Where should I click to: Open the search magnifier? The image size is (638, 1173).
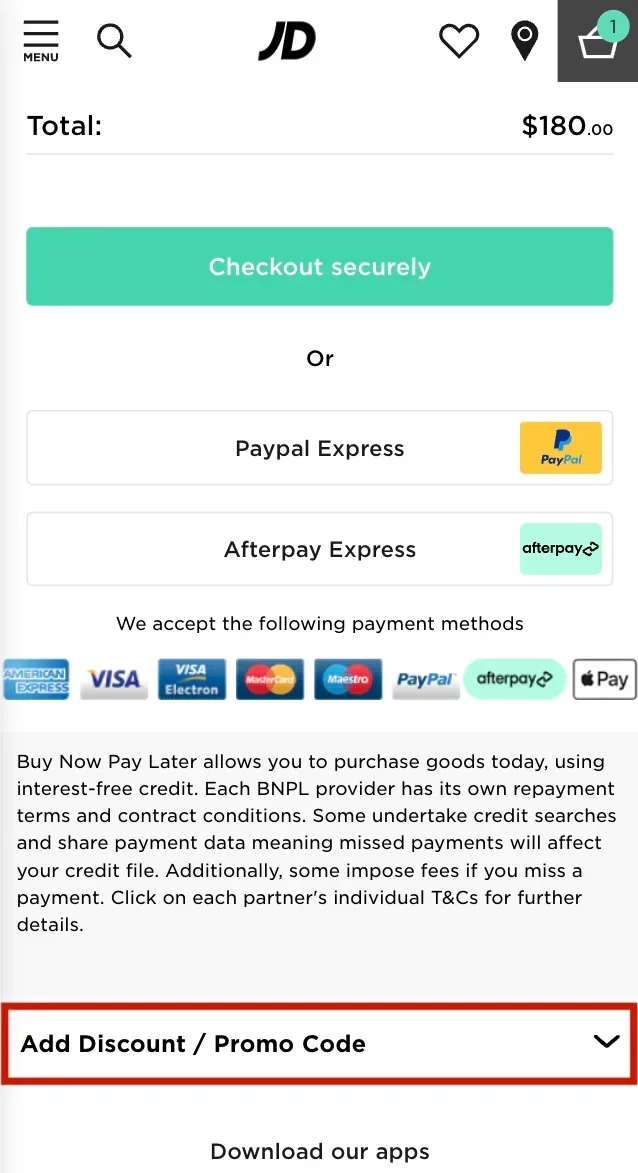pyautogui.click(x=114, y=41)
